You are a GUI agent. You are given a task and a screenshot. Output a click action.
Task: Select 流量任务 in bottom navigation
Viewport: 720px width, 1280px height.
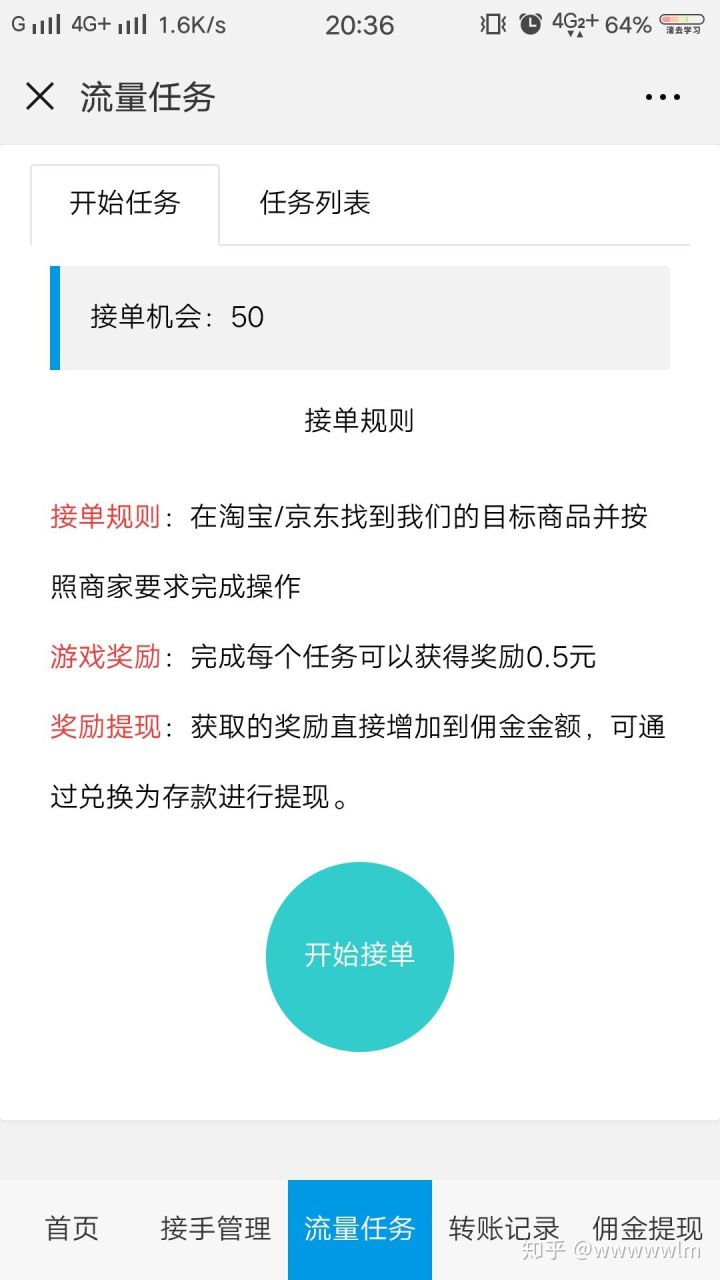[x=360, y=1229]
